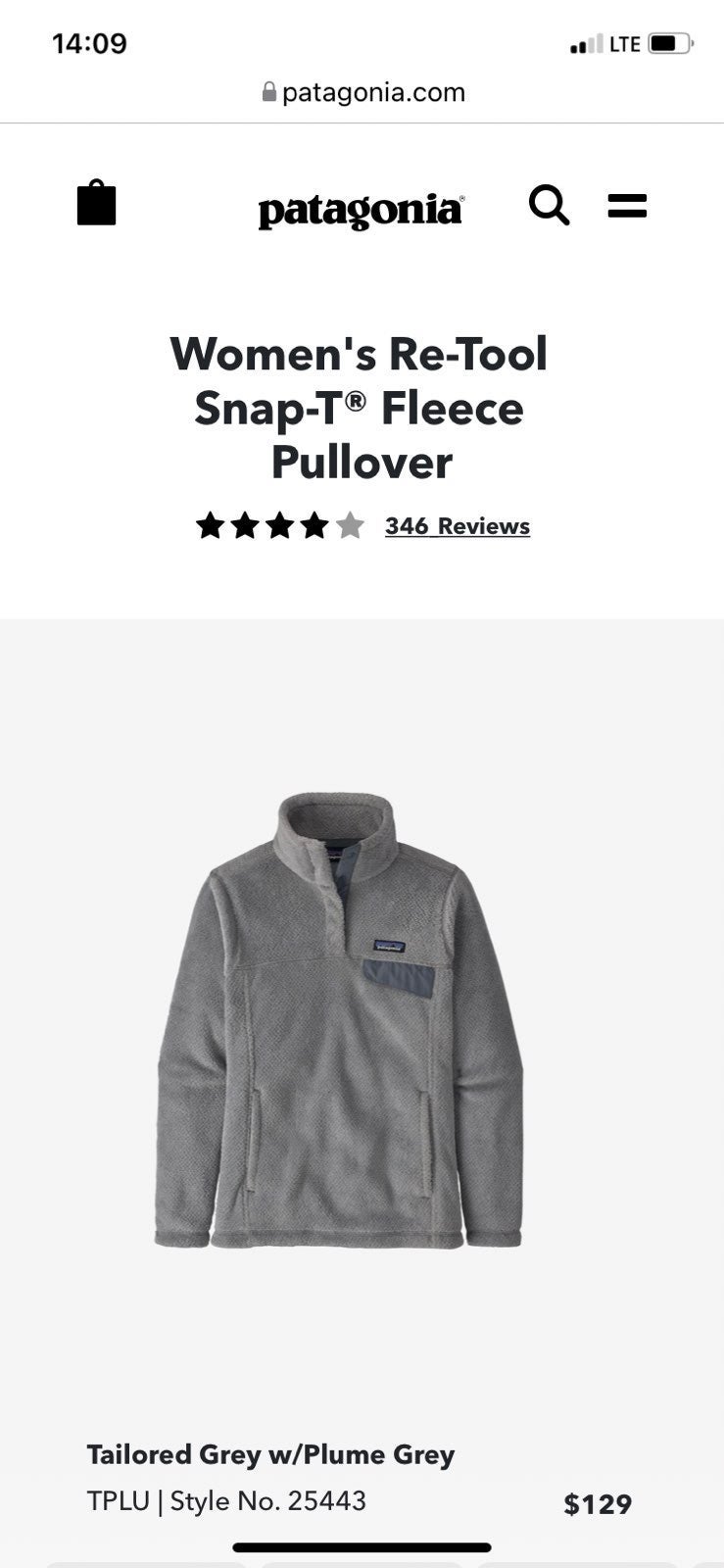The image size is (724, 1568).
Task: Open the hamburger menu
Action: click(x=627, y=205)
